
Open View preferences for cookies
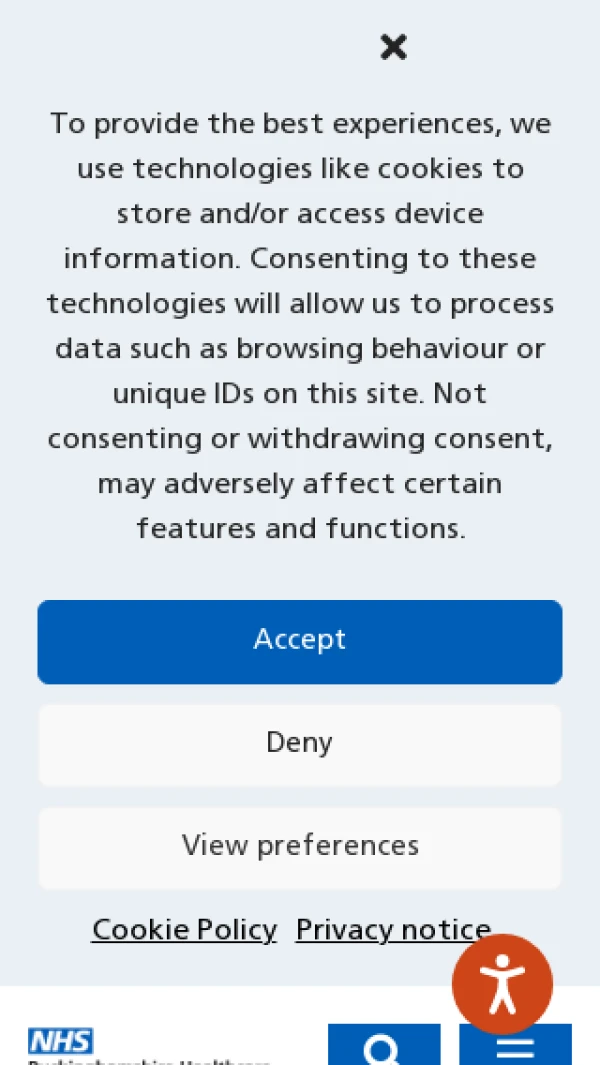click(300, 848)
